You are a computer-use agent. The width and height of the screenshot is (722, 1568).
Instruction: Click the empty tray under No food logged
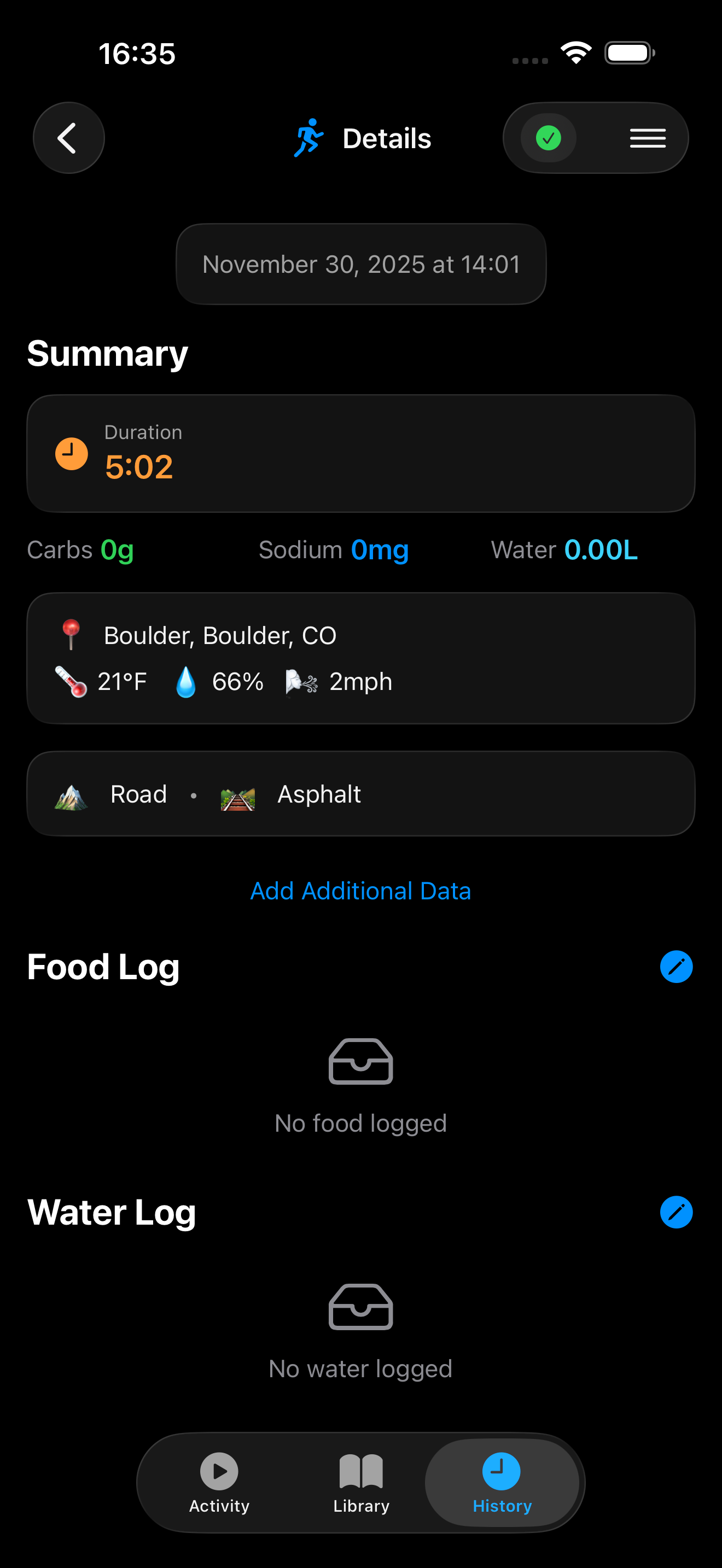[x=361, y=1062]
